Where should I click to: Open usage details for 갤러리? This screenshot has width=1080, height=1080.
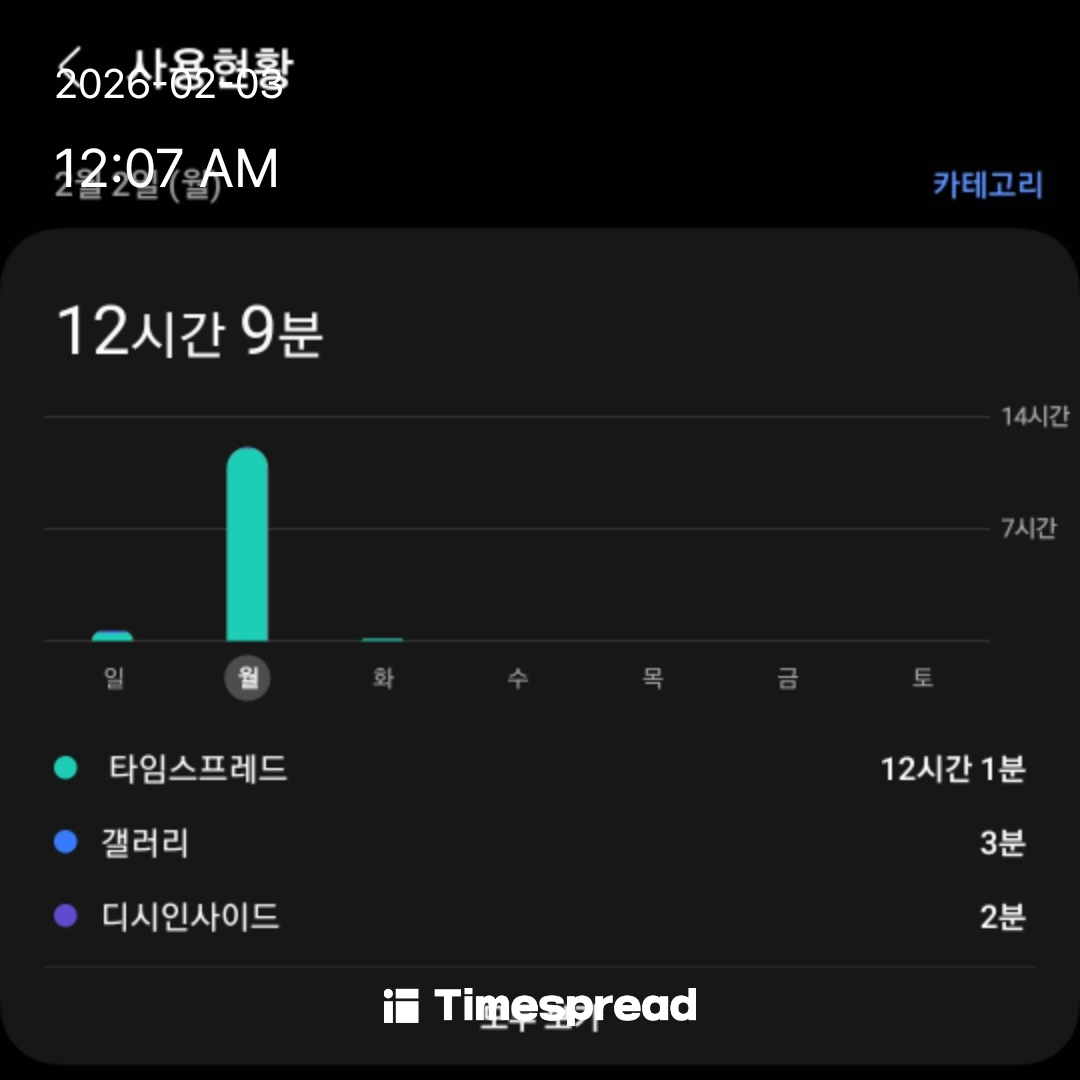coord(540,843)
